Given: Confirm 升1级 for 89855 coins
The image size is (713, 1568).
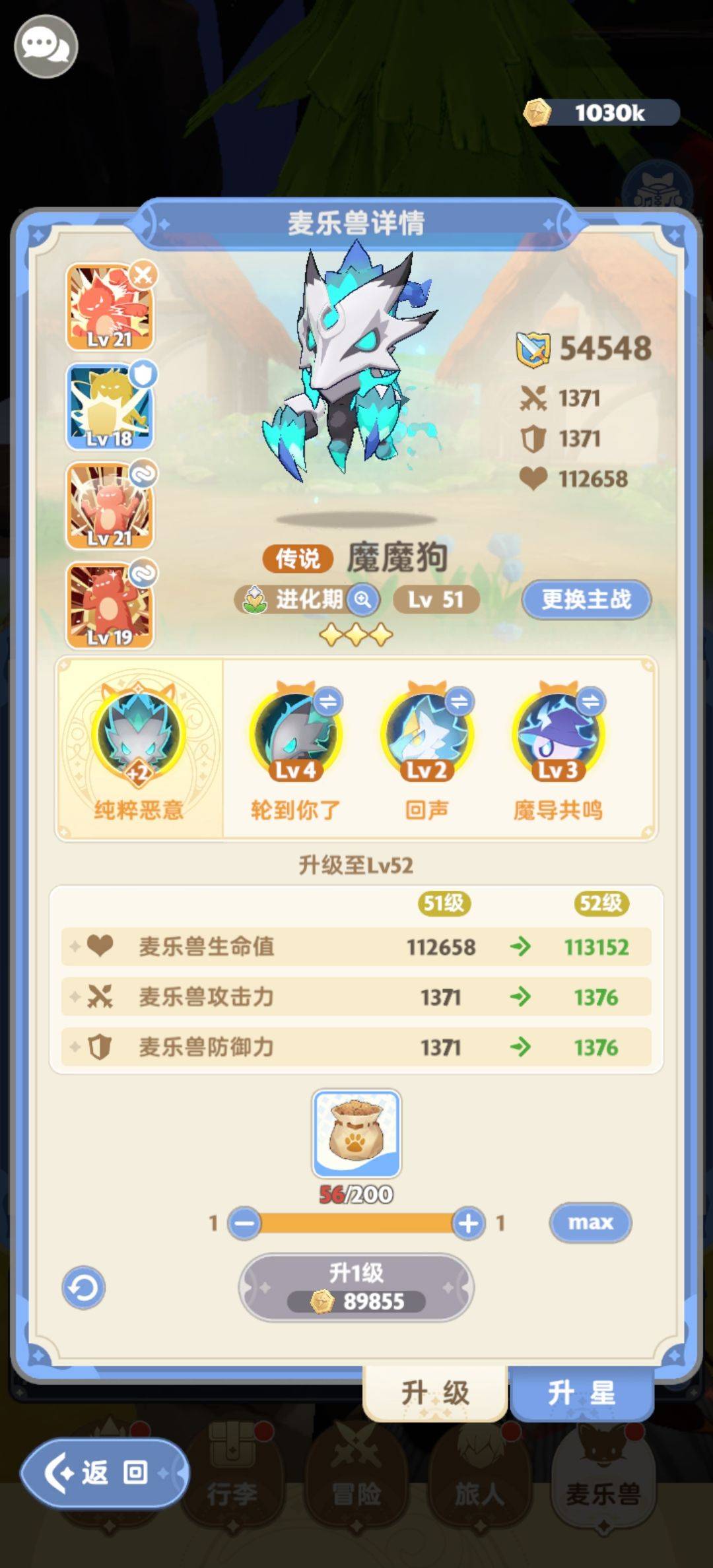Looking at the screenshot, I should click(356, 1287).
